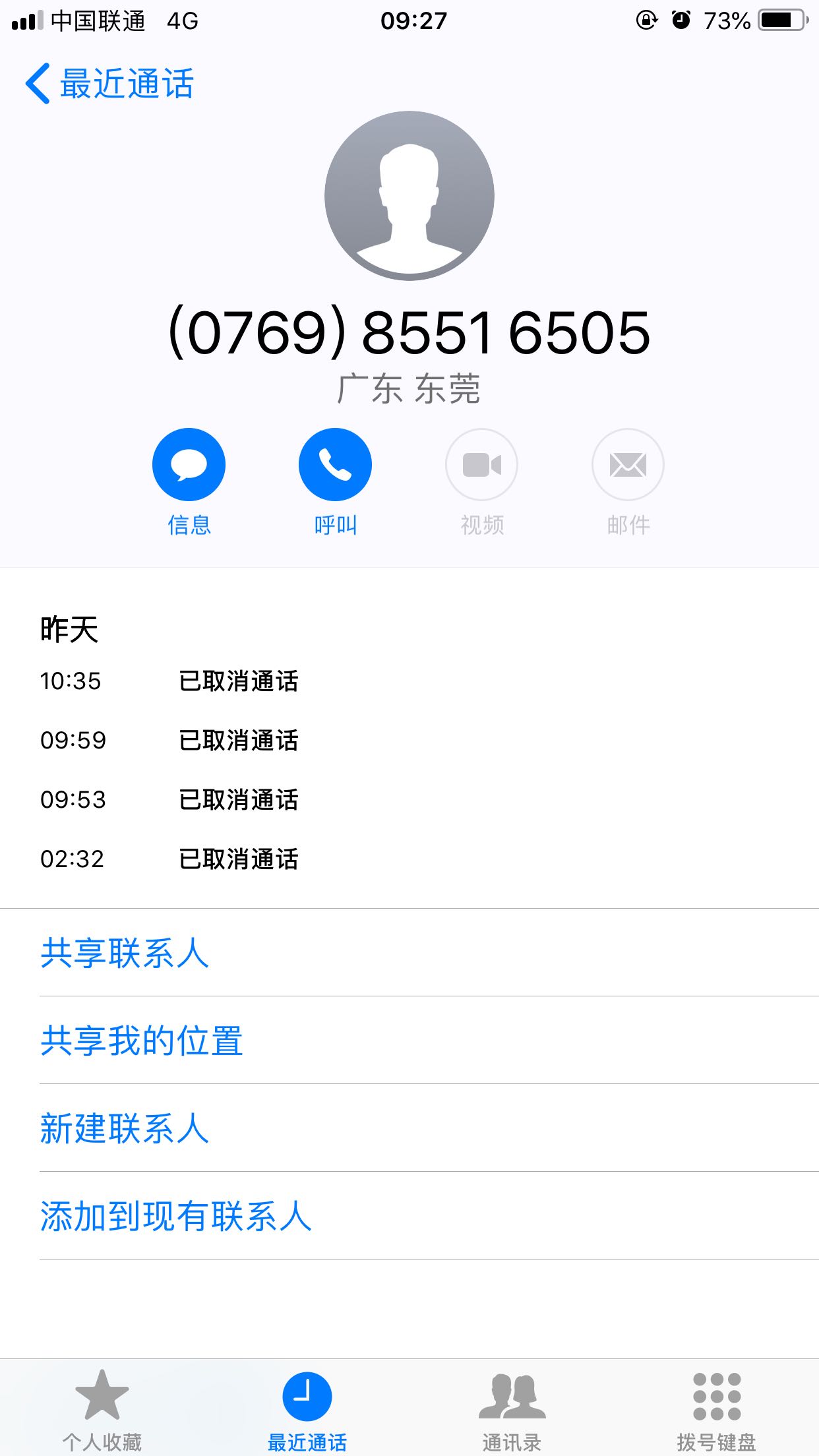
Task: Tap 共享联系人 to share this contact
Action: coord(125,953)
